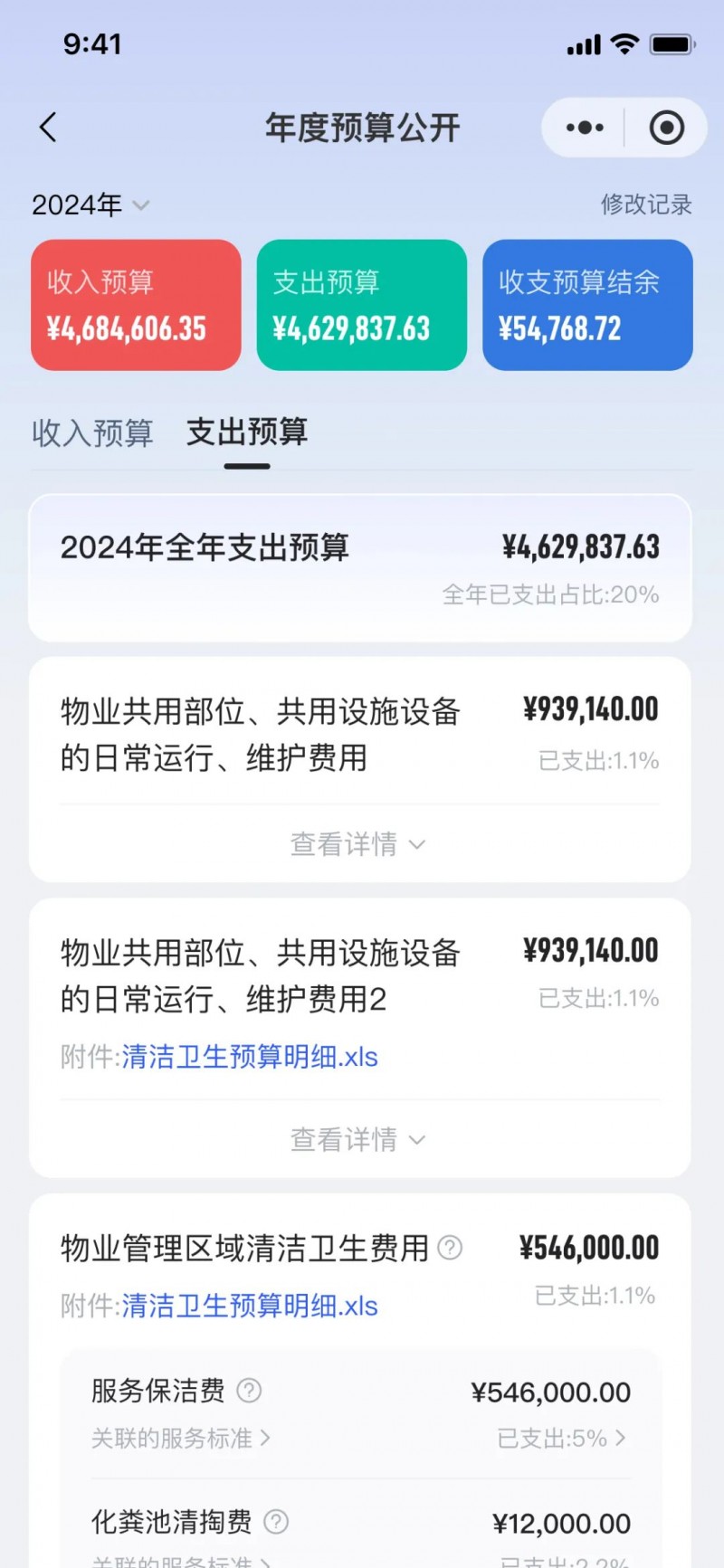View 已支出:5% details for 服务保洁费
Screen dimensions: 724x1568
point(561,1438)
